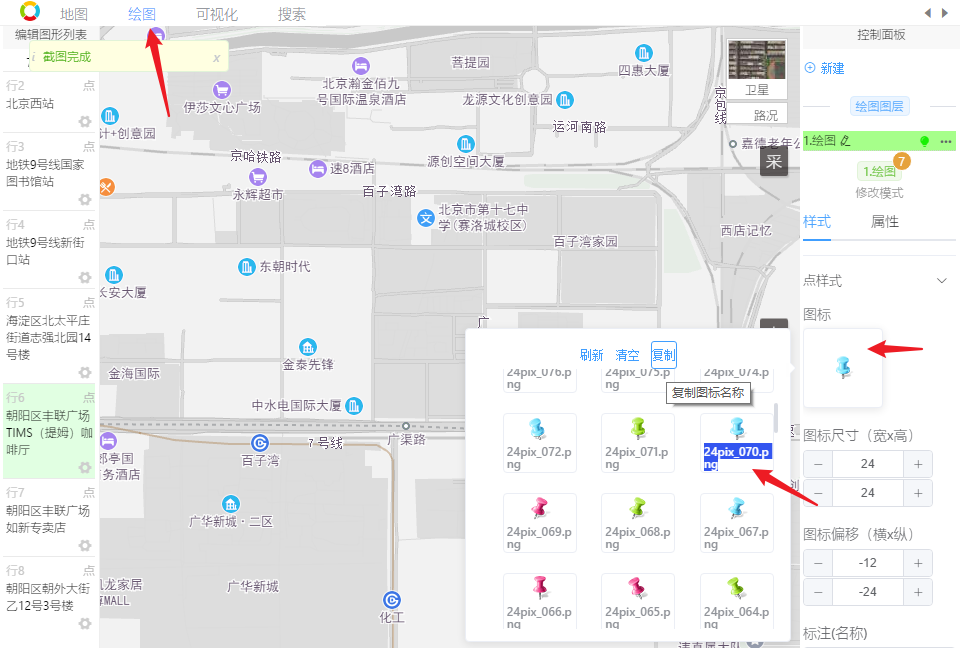Go to the 搜索 tab
The height and width of the screenshot is (648, 960).
[x=292, y=14]
